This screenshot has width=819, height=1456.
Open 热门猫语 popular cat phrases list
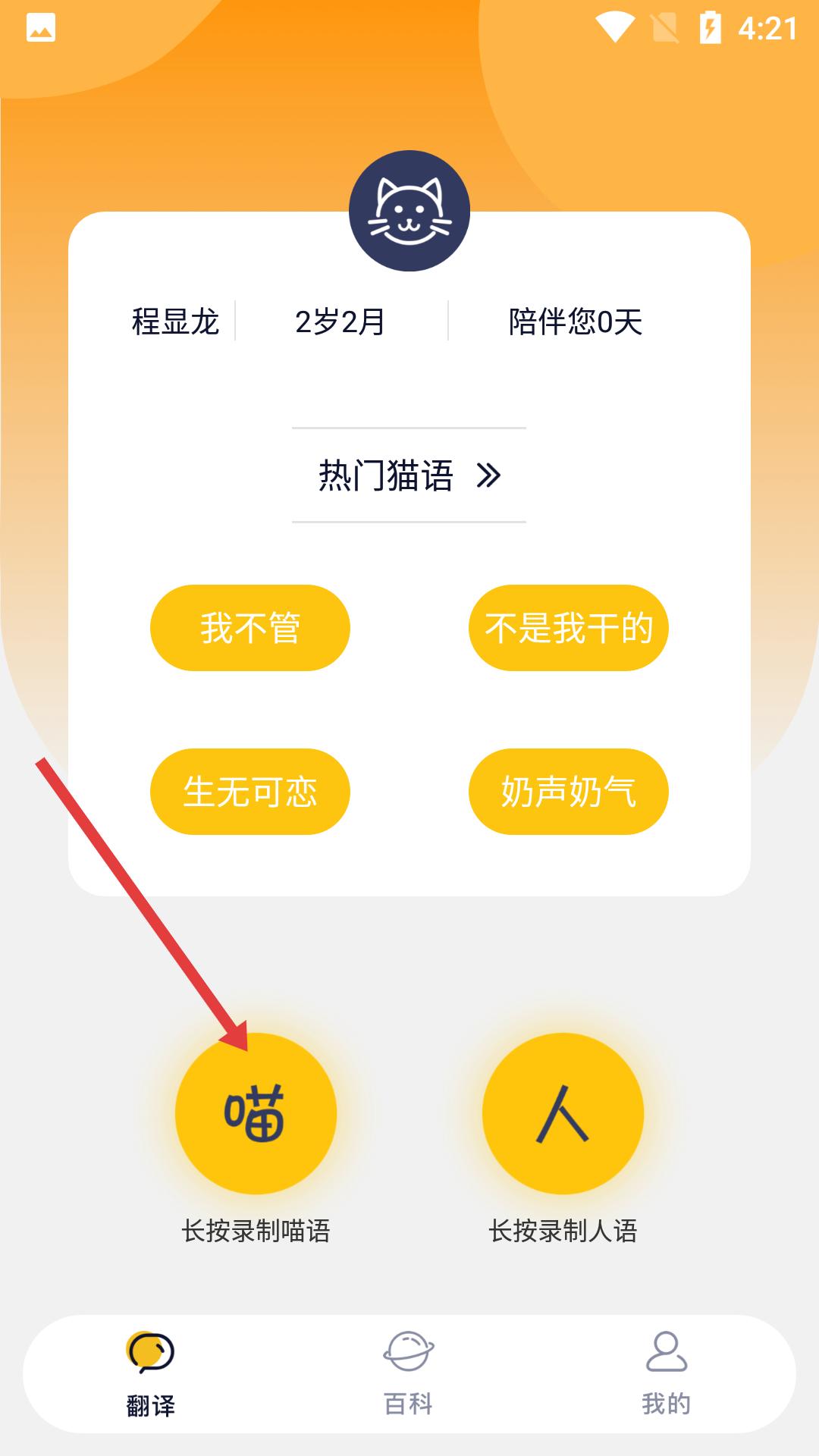tap(409, 475)
